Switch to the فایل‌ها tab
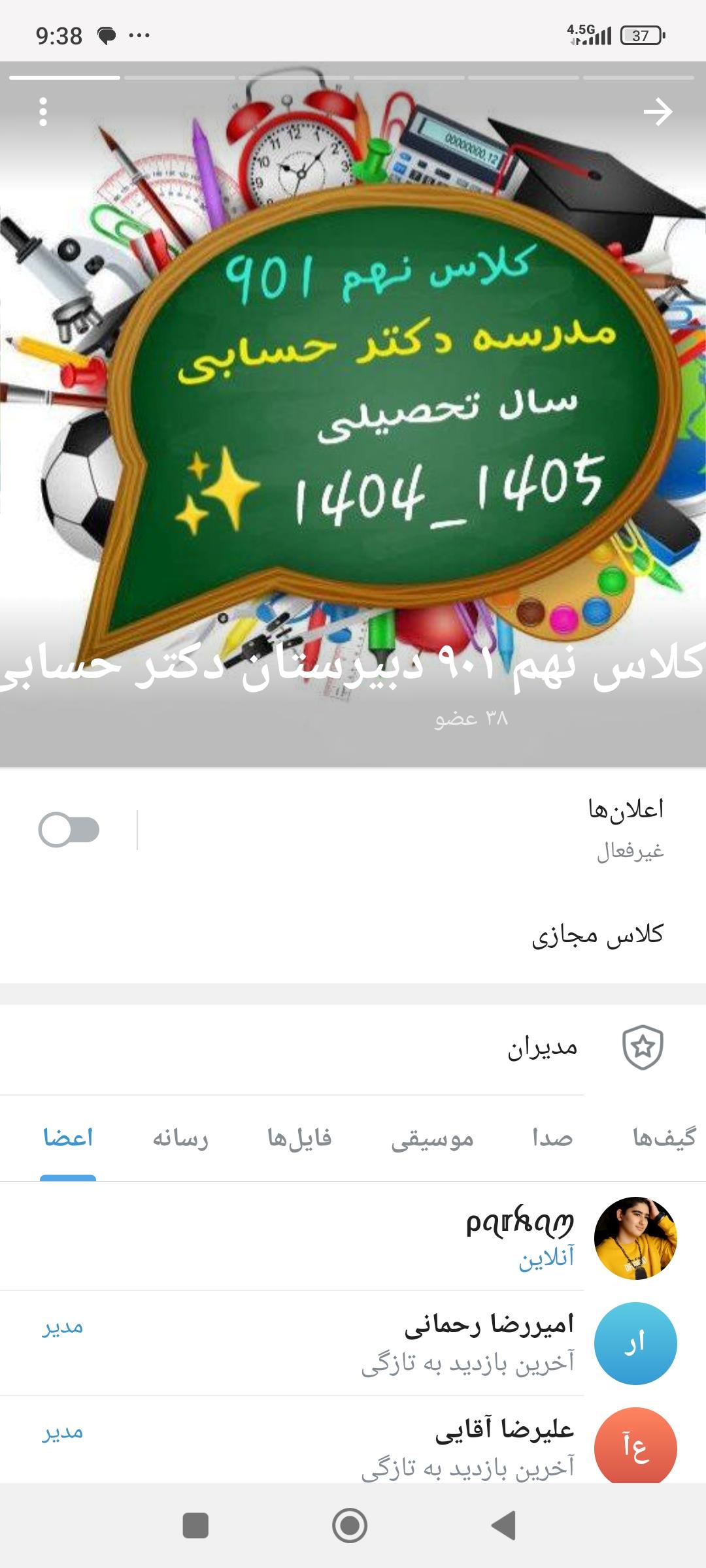Viewport: 706px width, 1568px height. (x=299, y=1138)
